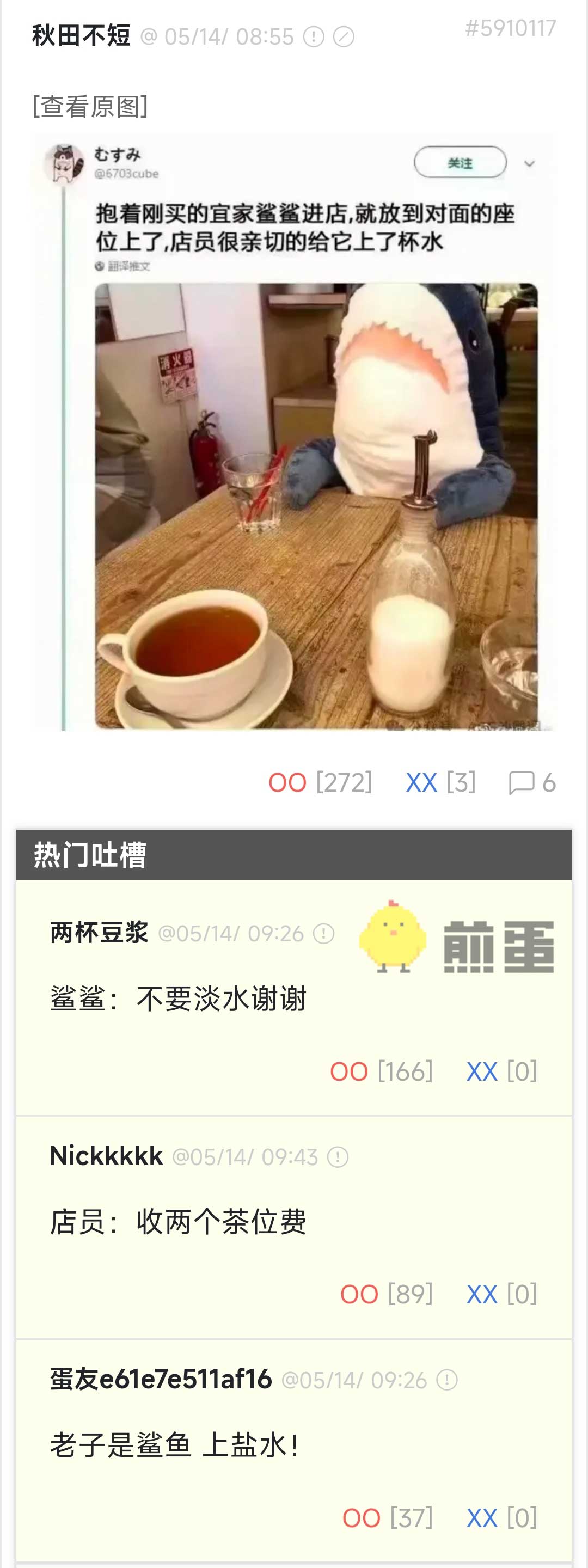The width and height of the screenshot is (588, 1568).
Task: Report the post by 秋田不短
Action: [x=314, y=37]
